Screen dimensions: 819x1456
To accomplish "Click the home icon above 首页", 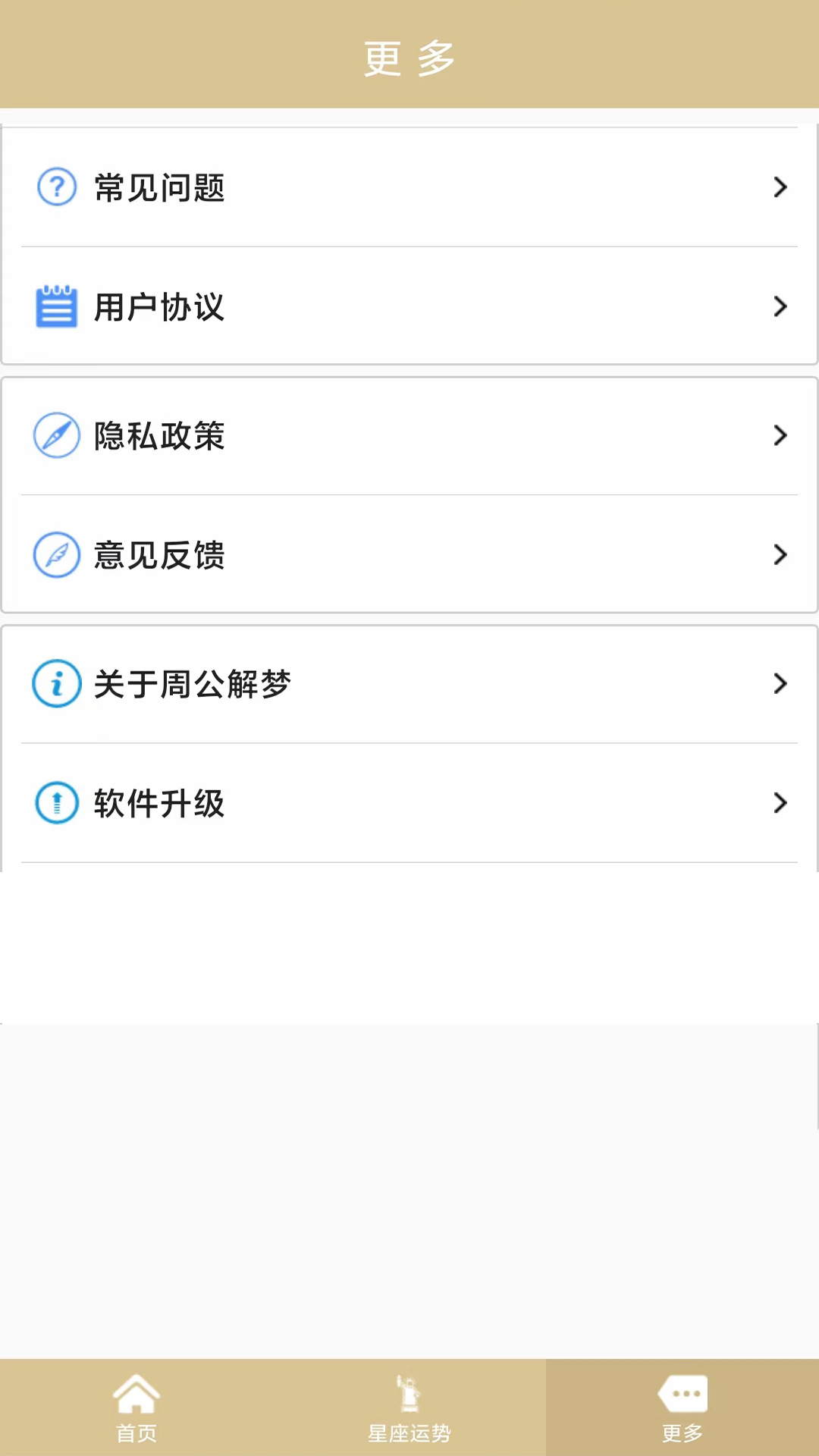I will (136, 1392).
